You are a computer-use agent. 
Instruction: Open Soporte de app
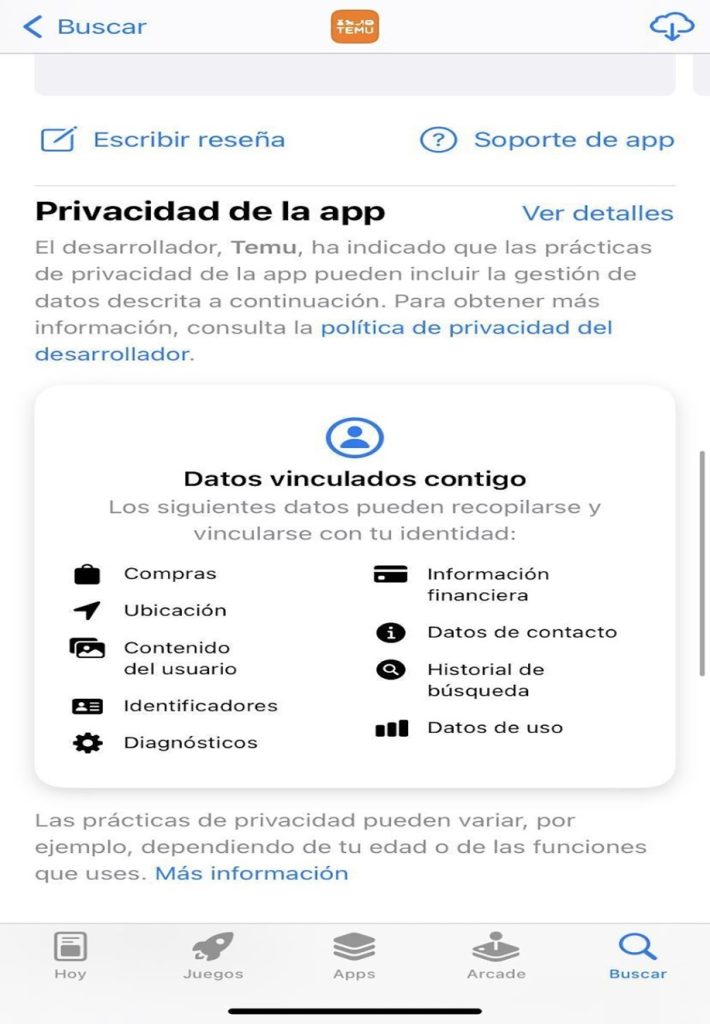(x=547, y=140)
